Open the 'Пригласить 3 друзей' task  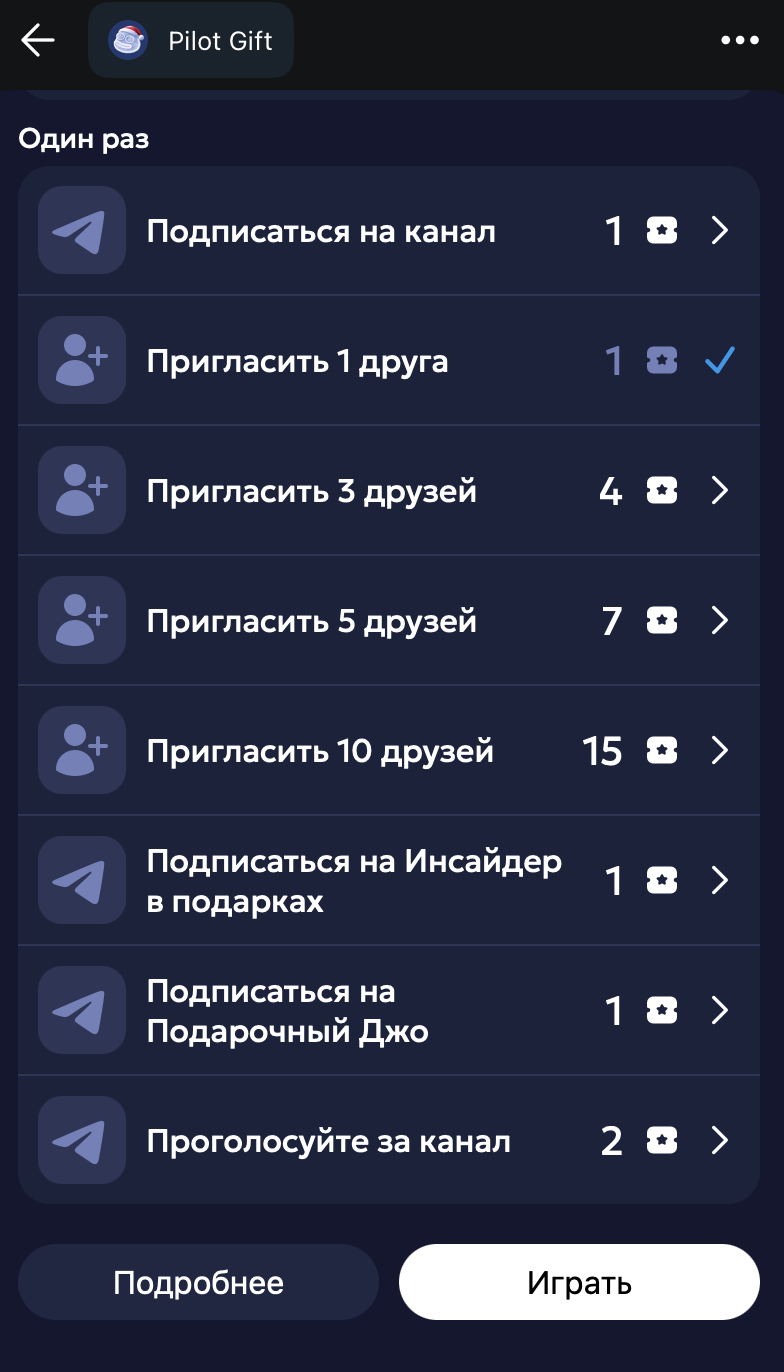tap(388, 491)
